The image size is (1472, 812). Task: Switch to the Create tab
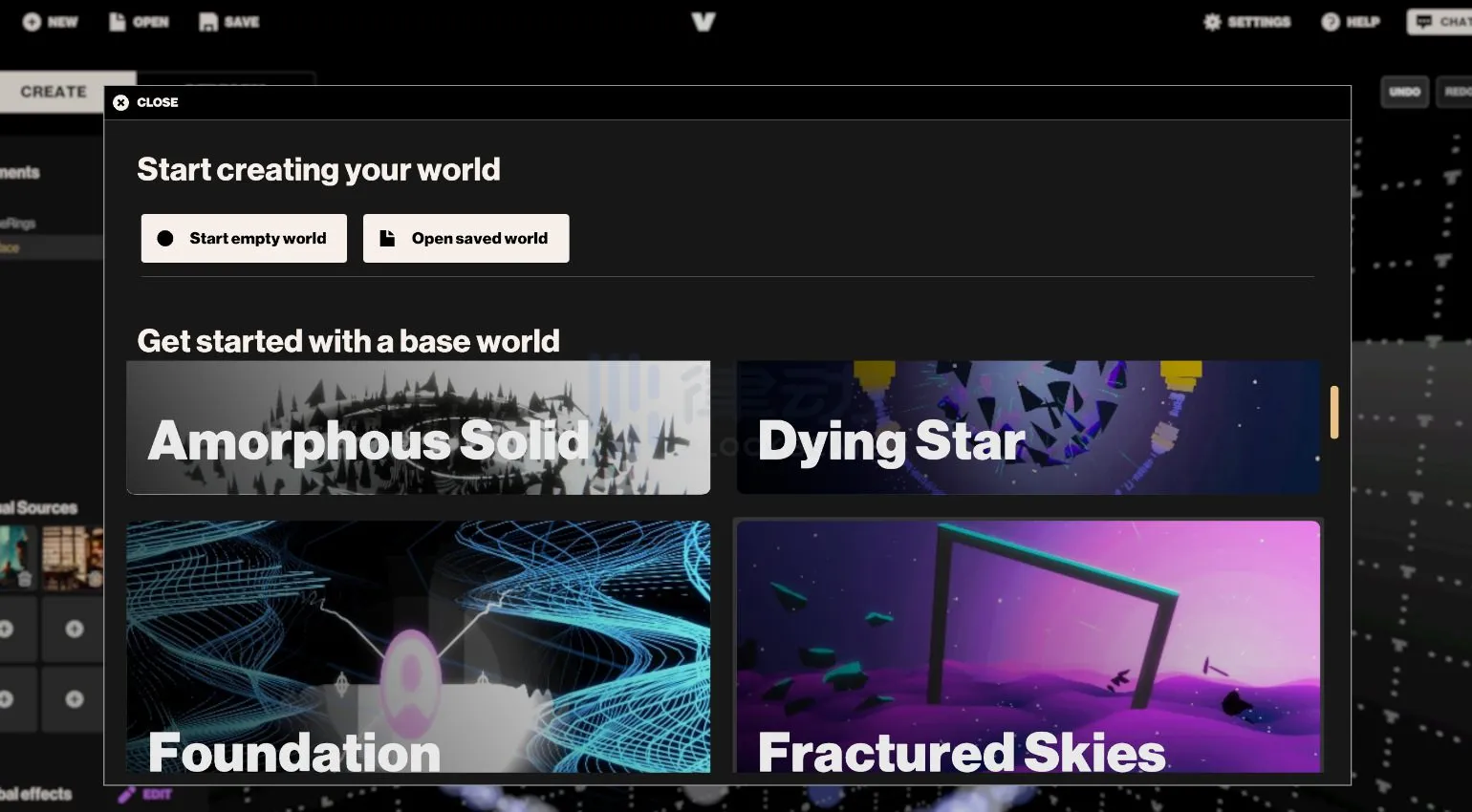[x=54, y=92]
